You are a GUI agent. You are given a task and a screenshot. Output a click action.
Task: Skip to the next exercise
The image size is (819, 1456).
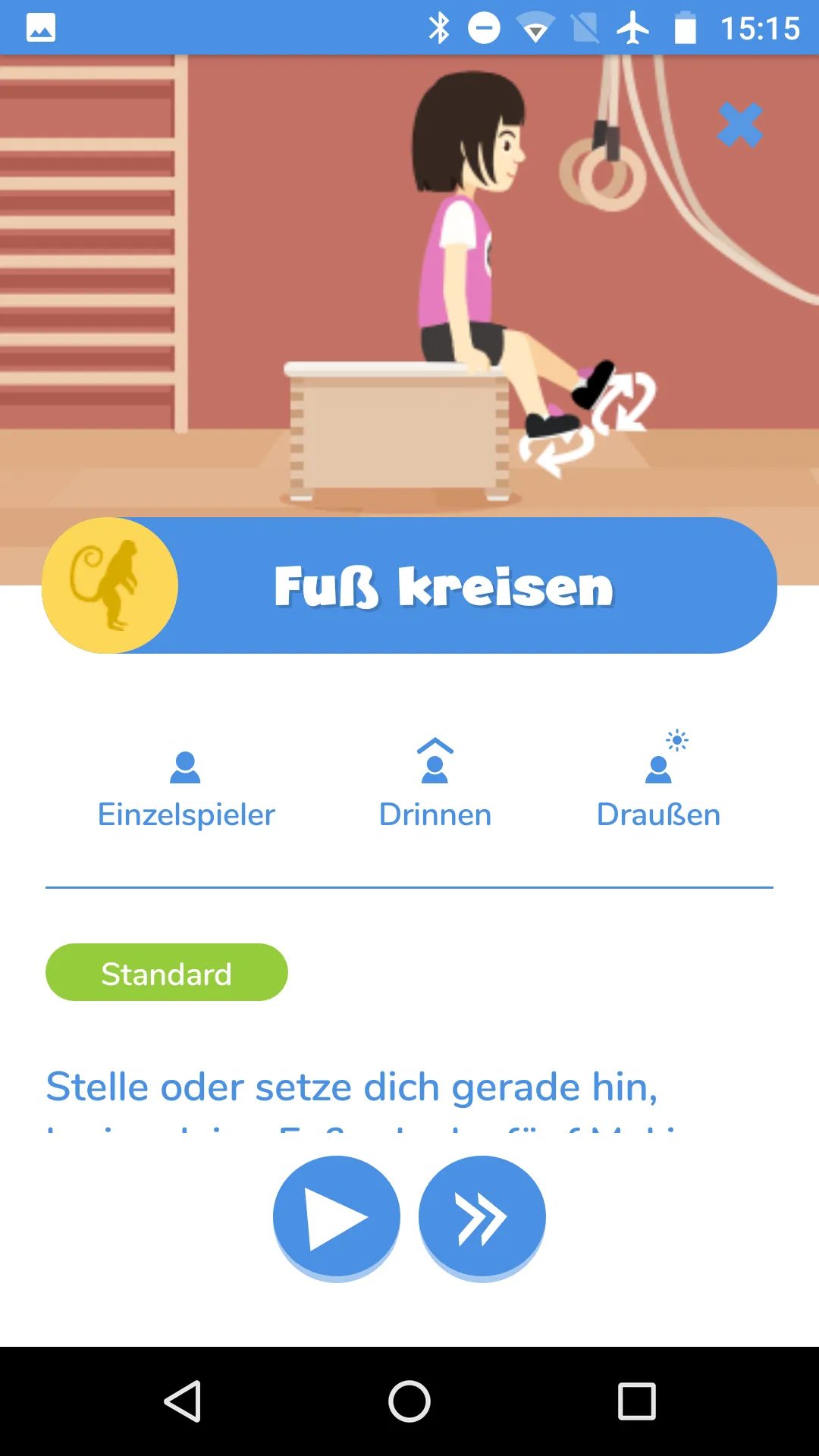point(482,1216)
